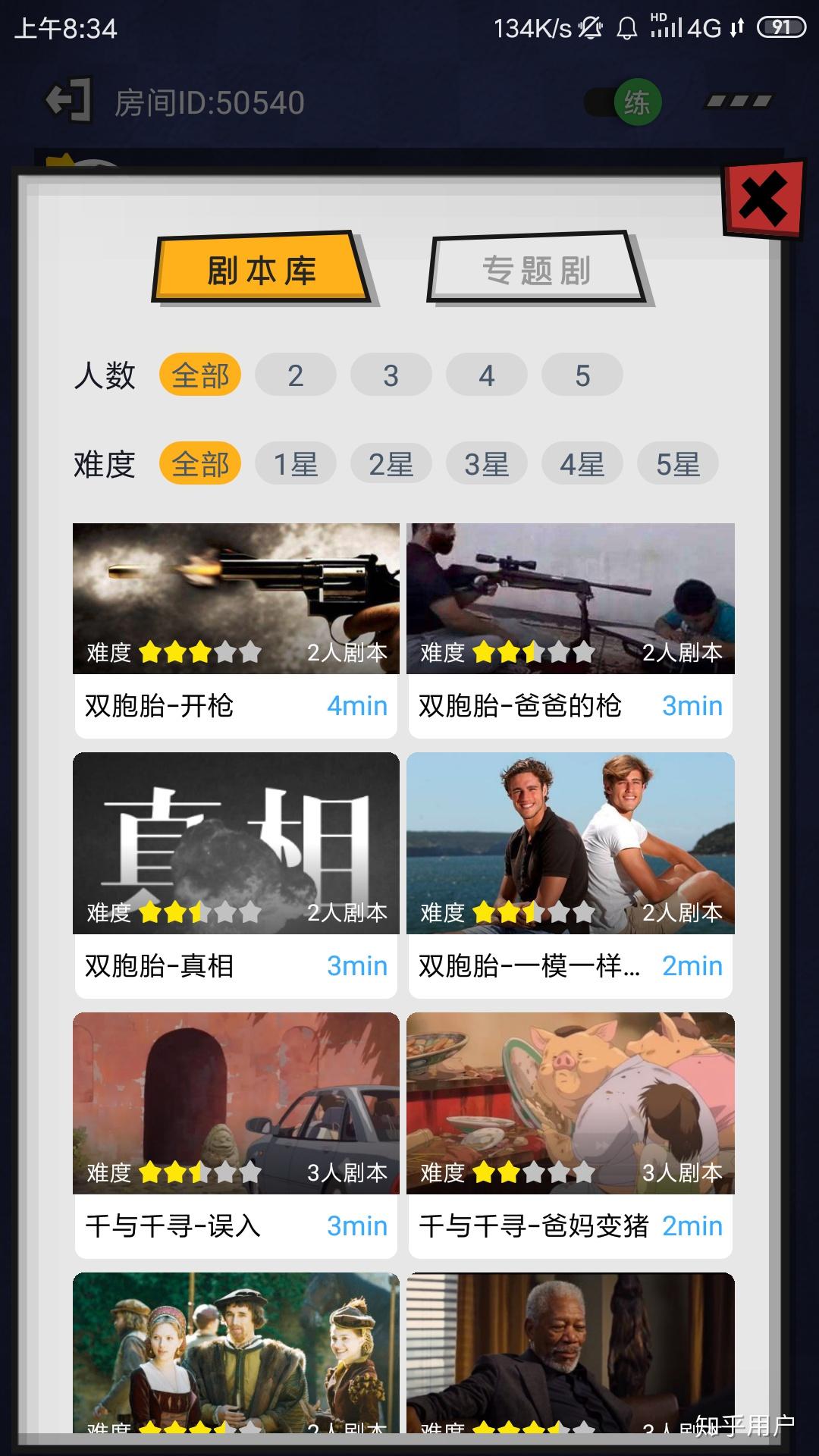Filter scripts by 3 players

pyautogui.click(x=391, y=375)
